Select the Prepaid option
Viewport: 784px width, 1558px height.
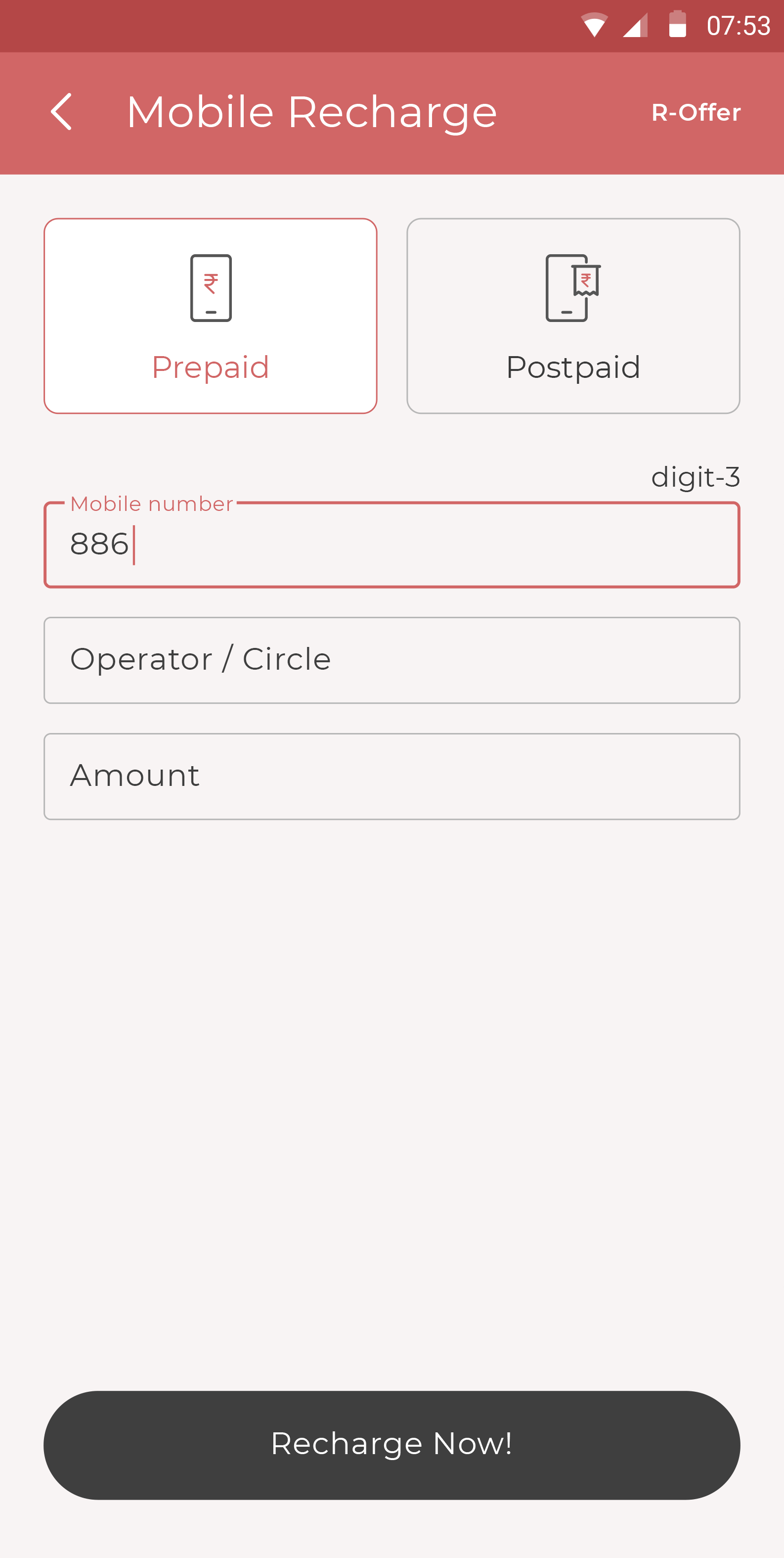pos(211,315)
